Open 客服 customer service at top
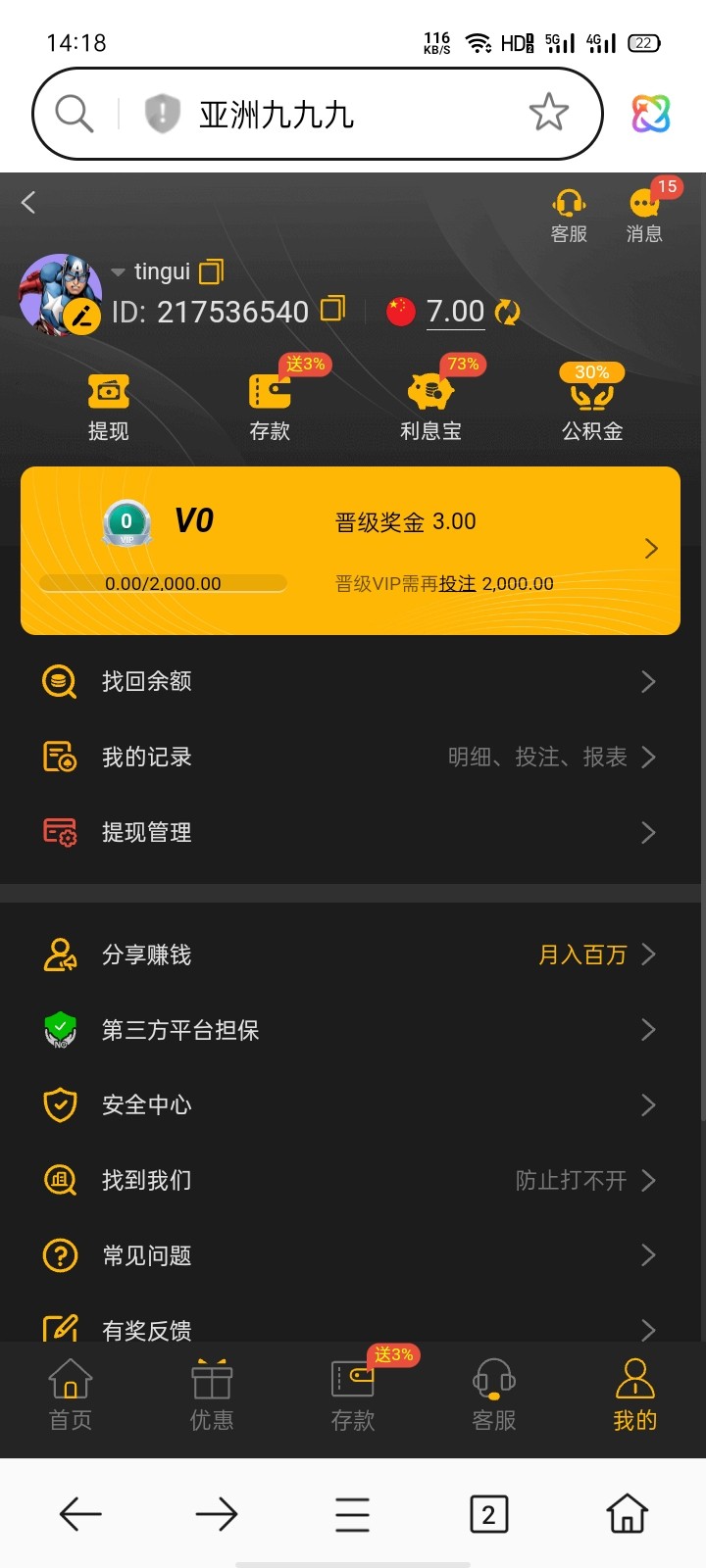 tap(569, 216)
